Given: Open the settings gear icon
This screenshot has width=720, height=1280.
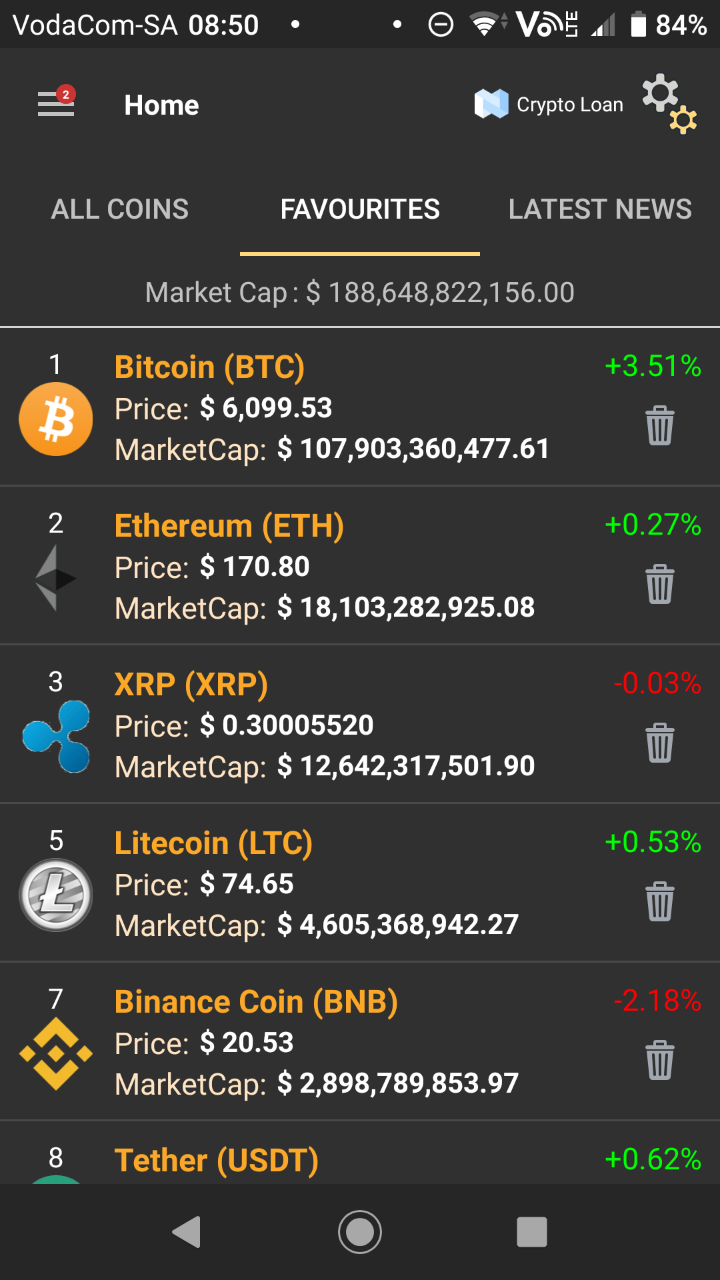Looking at the screenshot, I should [669, 104].
